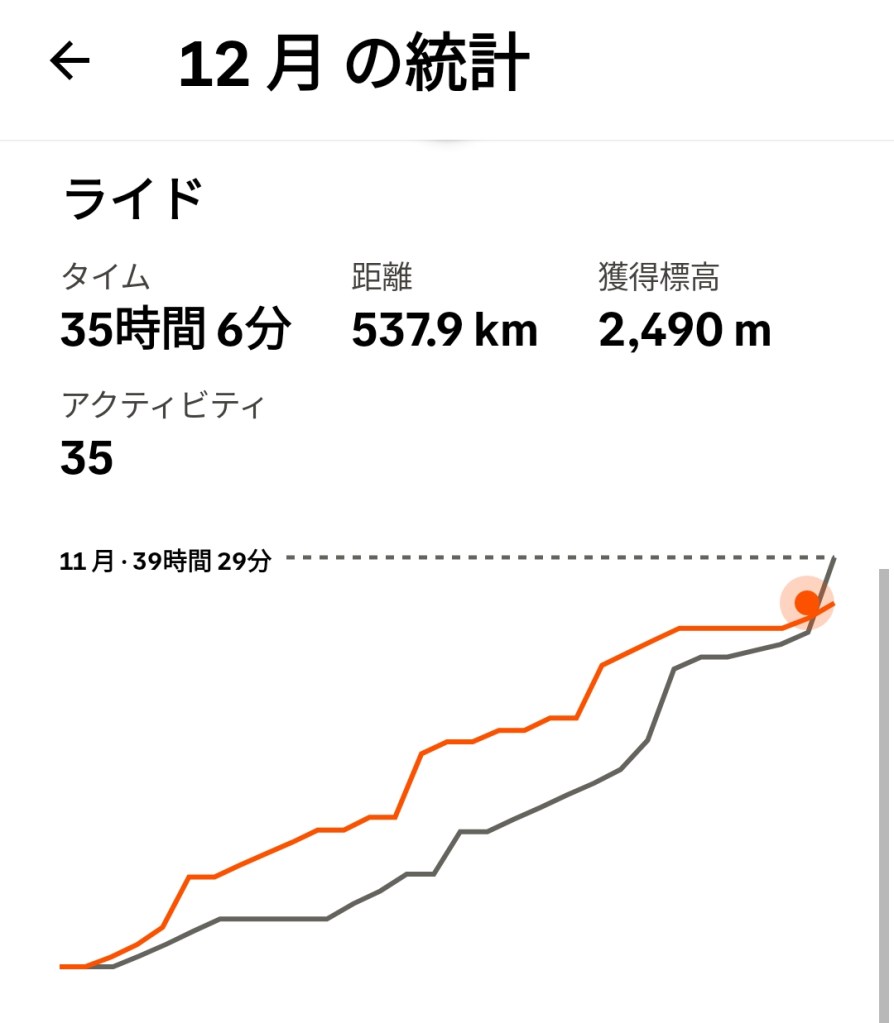Screen dimensions: 894x1023
Task: Go back from the December stats screen
Action: click(70, 62)
